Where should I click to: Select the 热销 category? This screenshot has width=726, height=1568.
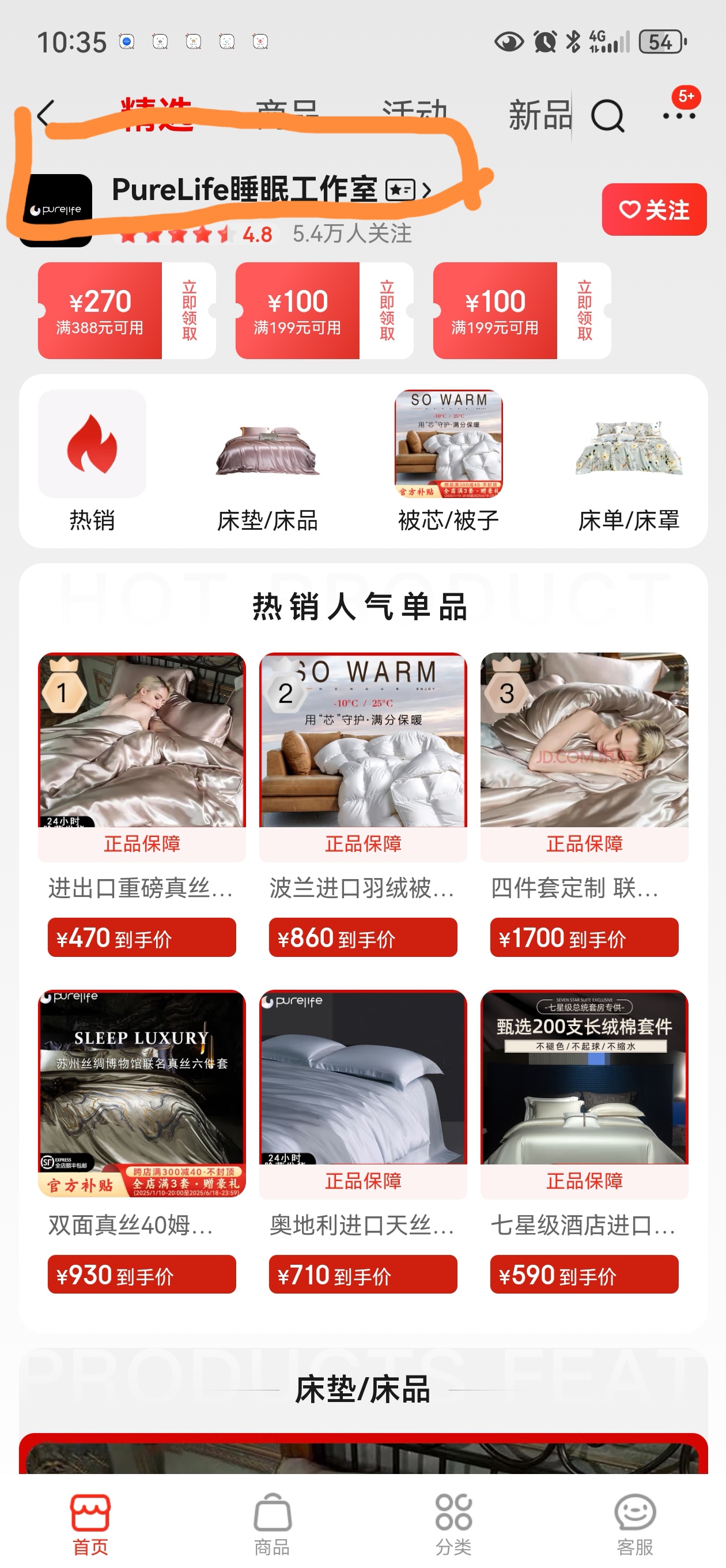tap(92, 461)
